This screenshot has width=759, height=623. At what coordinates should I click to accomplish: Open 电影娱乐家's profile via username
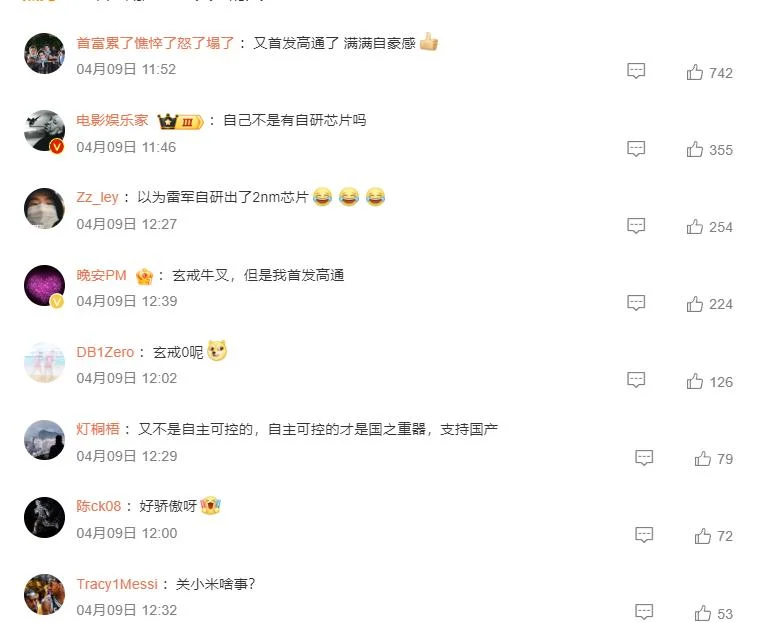tap(112, 120)
